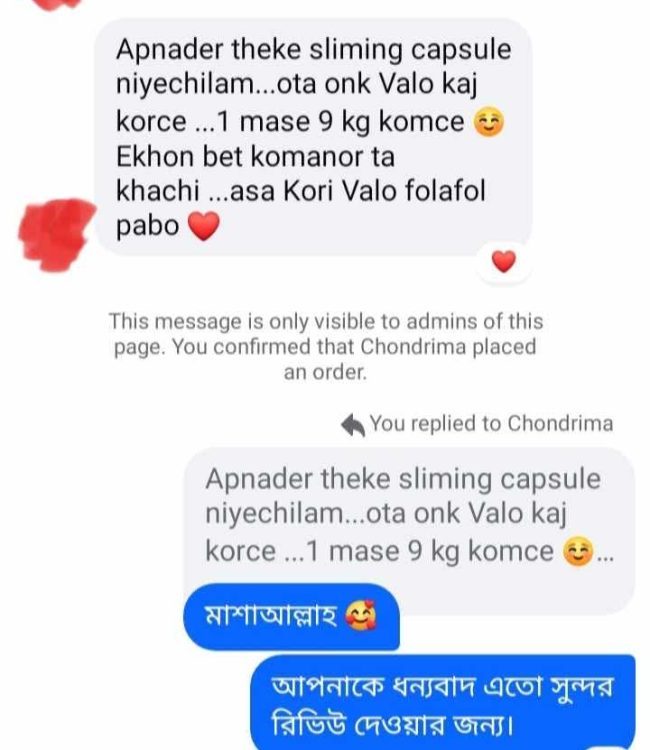The width and height of the screenshot is (650, 750).
Task: Open the heart reaction on Chondrima's message
Action: [x=505, y=262]
